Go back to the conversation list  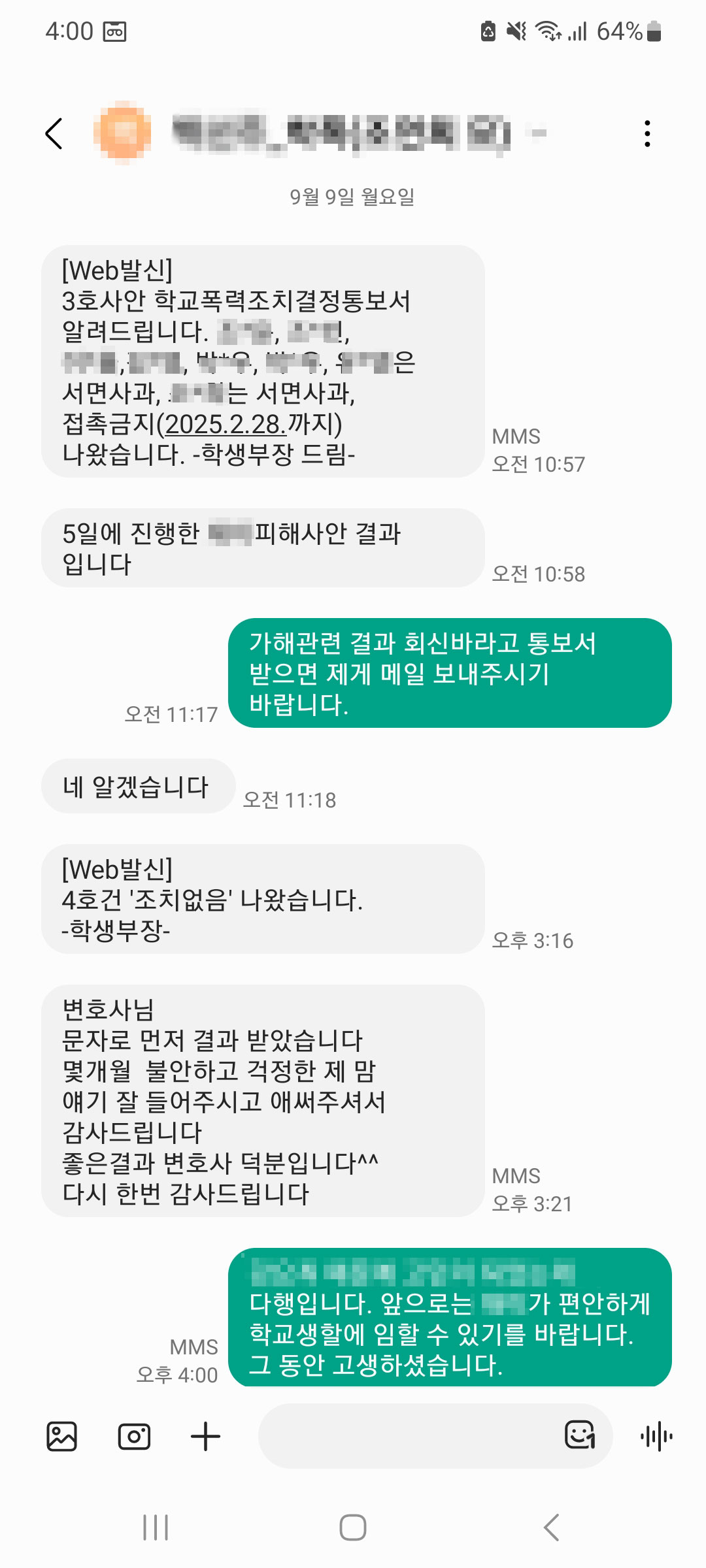(x=54, y=134)
